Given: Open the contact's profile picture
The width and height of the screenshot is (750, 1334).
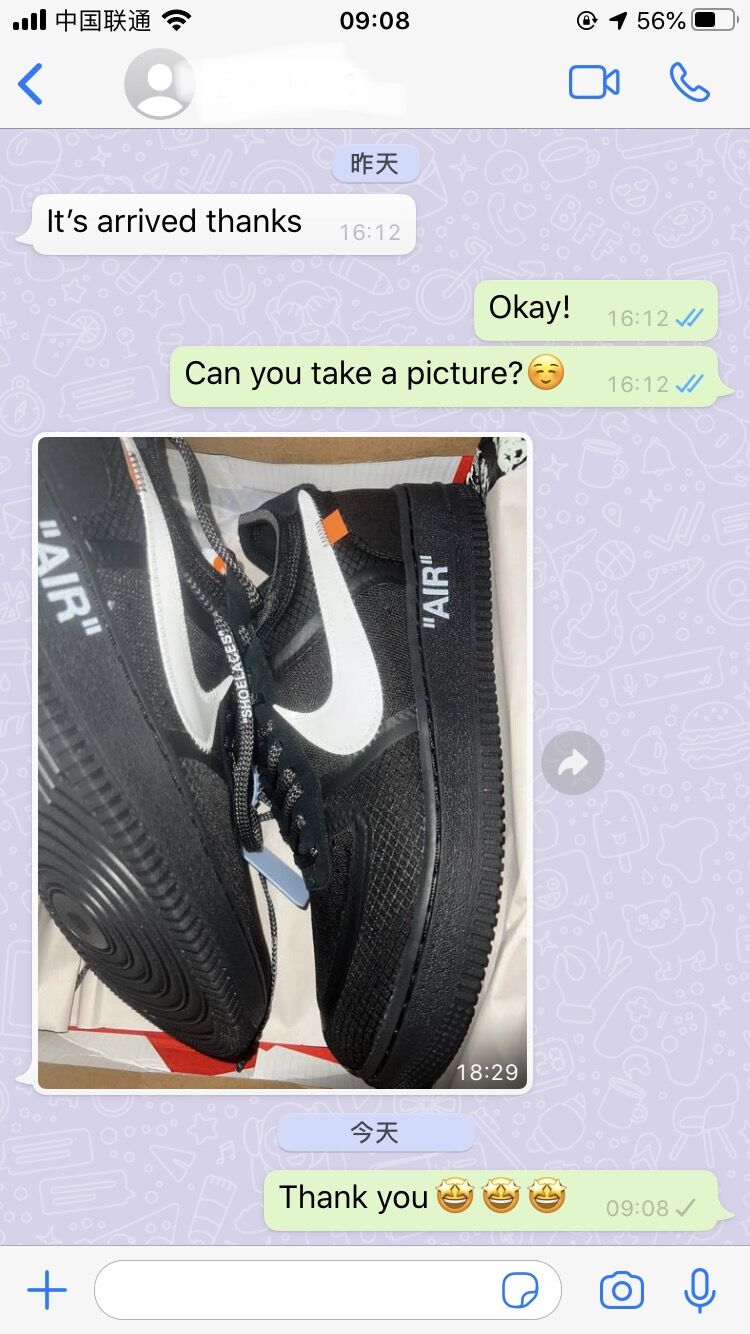Looking at the screenshot, I should coord(159,84).
